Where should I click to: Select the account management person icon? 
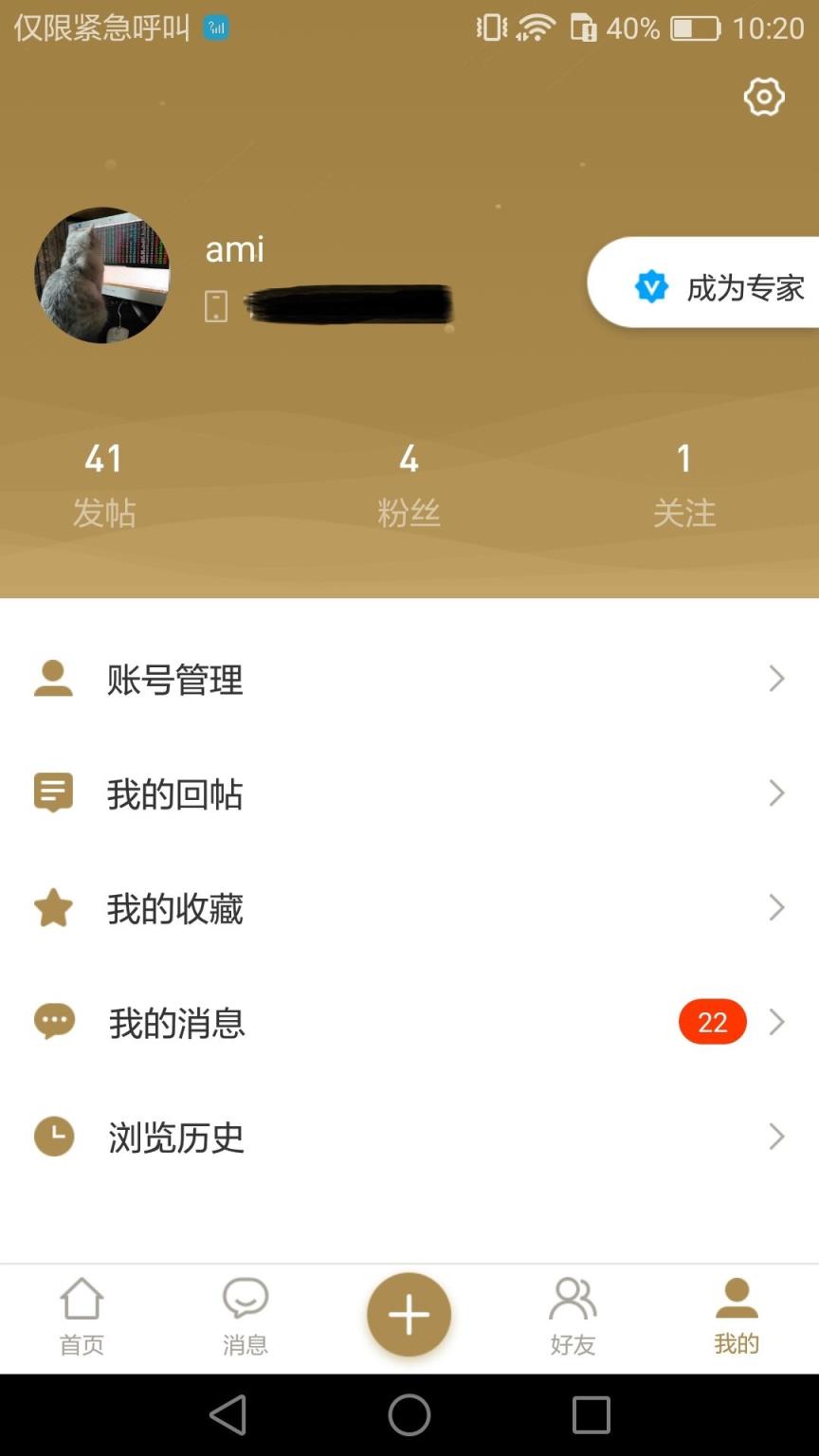[x=54, y=679]
